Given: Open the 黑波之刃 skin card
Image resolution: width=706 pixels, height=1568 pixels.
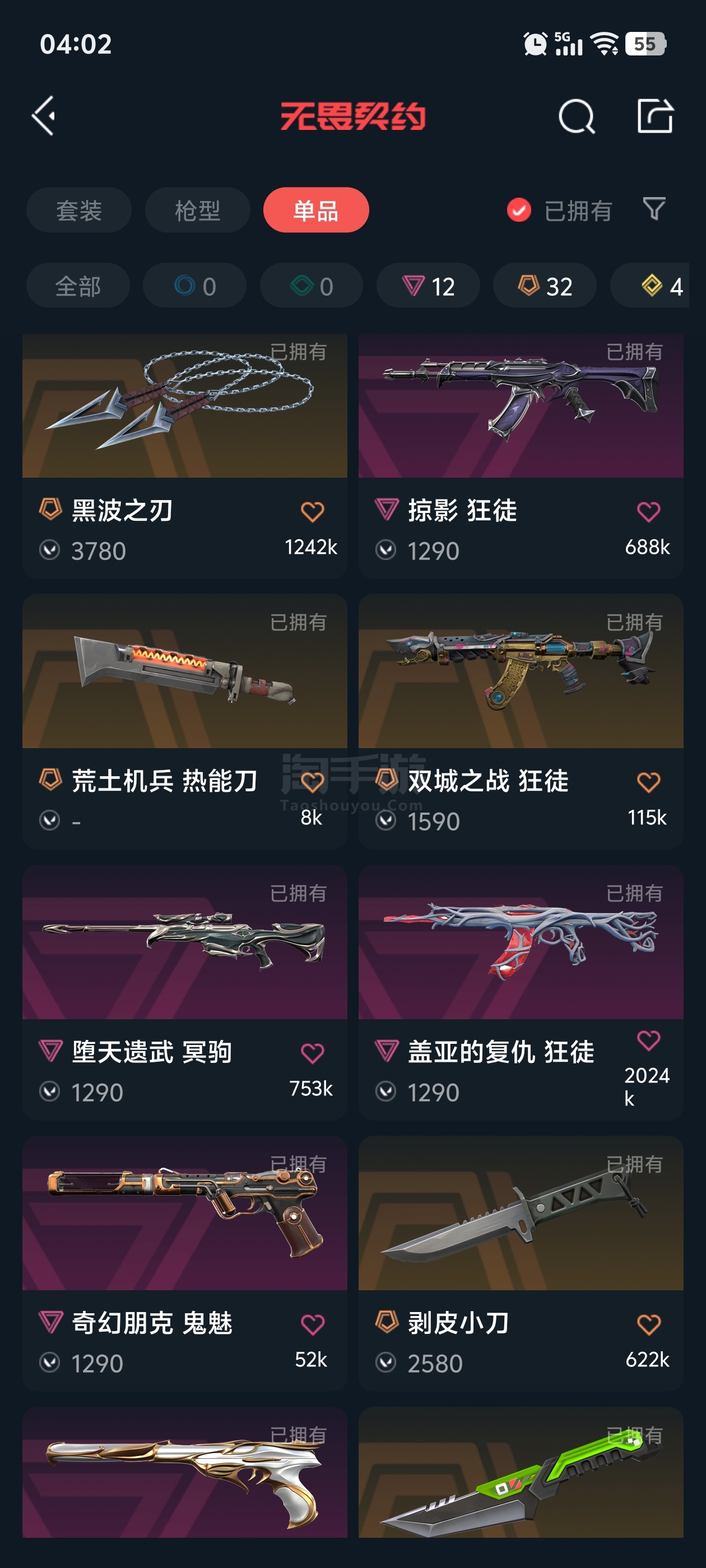Looking at the screenshot, I should pyautogui.click(x=184, y=456).
